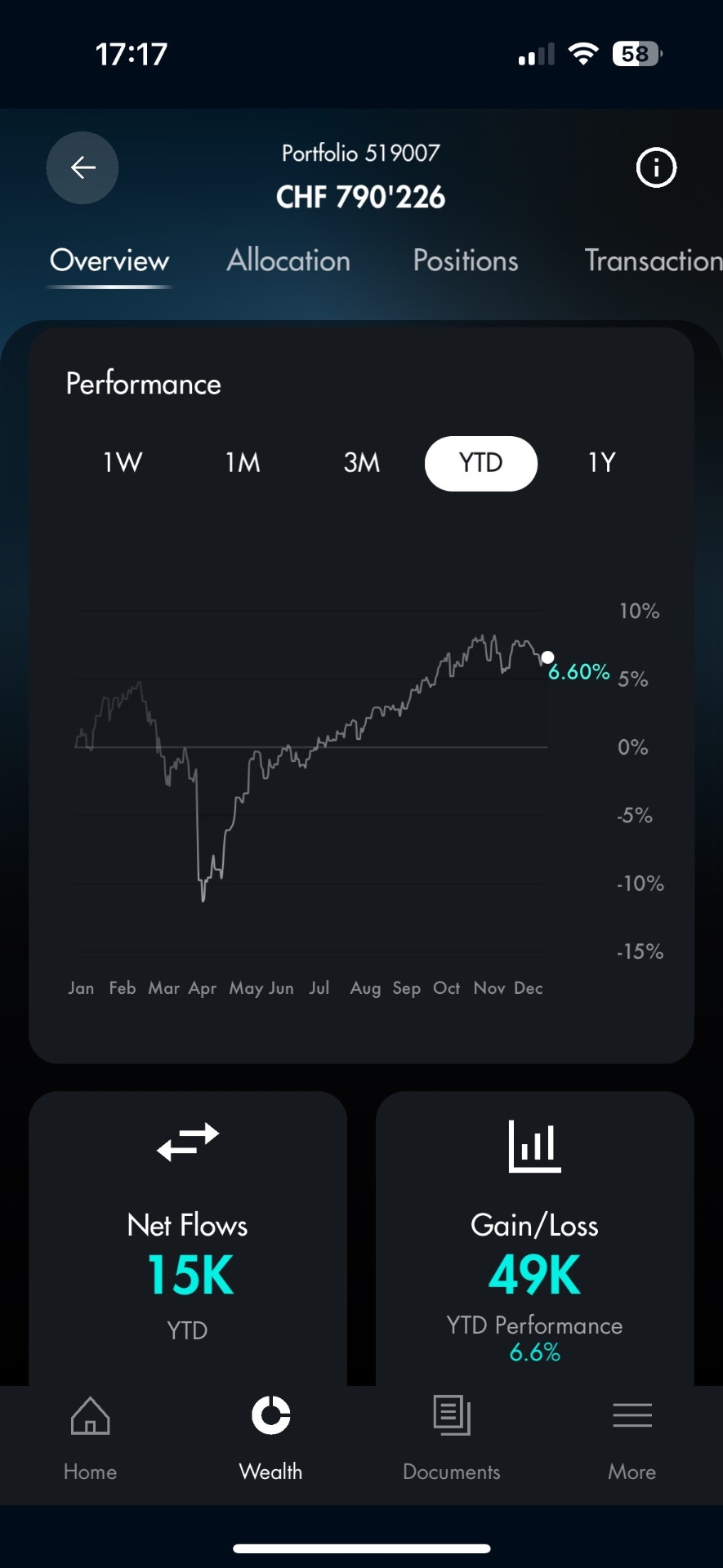The height and width of the screenshot is (1568, 723).
Task: Tap the current value marker on the chart
Action: (x=548, y=656)
